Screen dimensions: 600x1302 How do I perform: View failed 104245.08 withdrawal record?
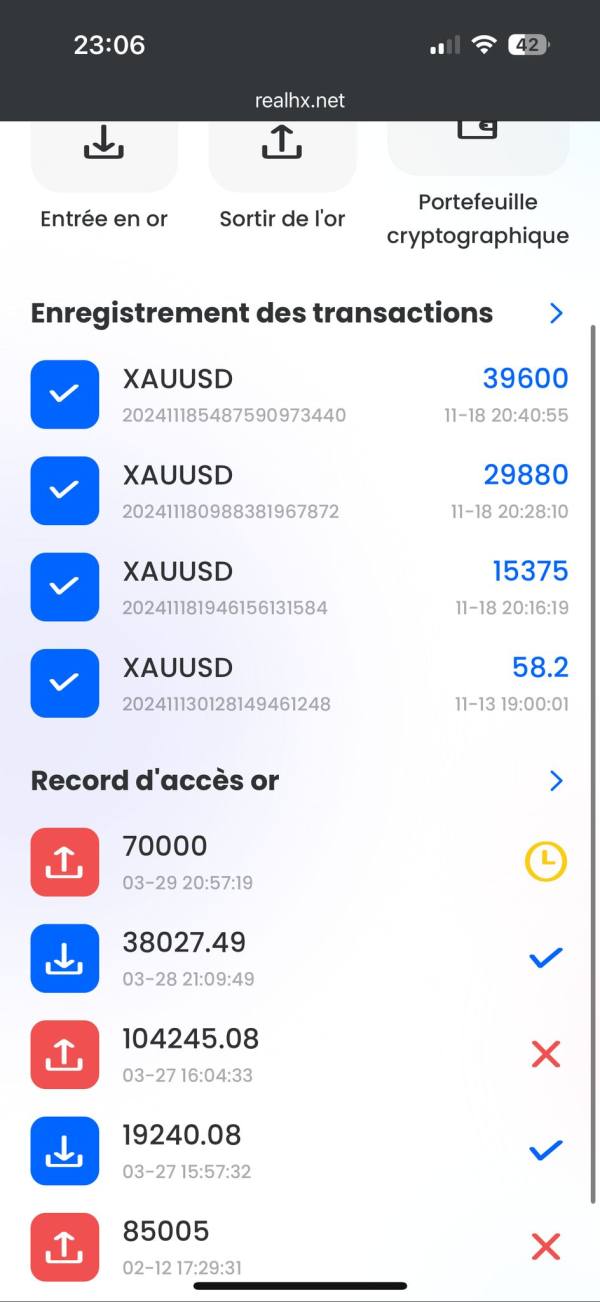[300, 1054]
